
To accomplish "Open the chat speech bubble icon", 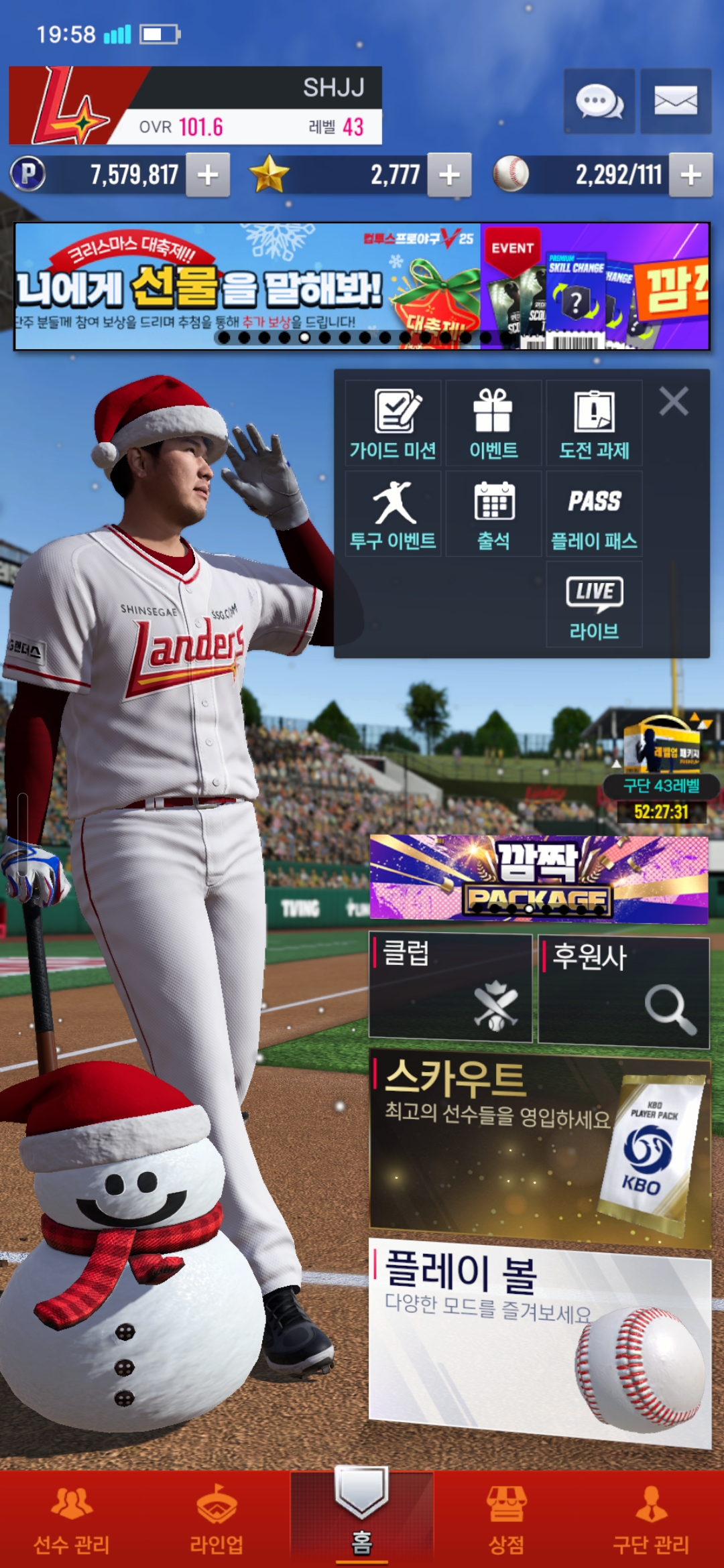I will click(599, 102).
